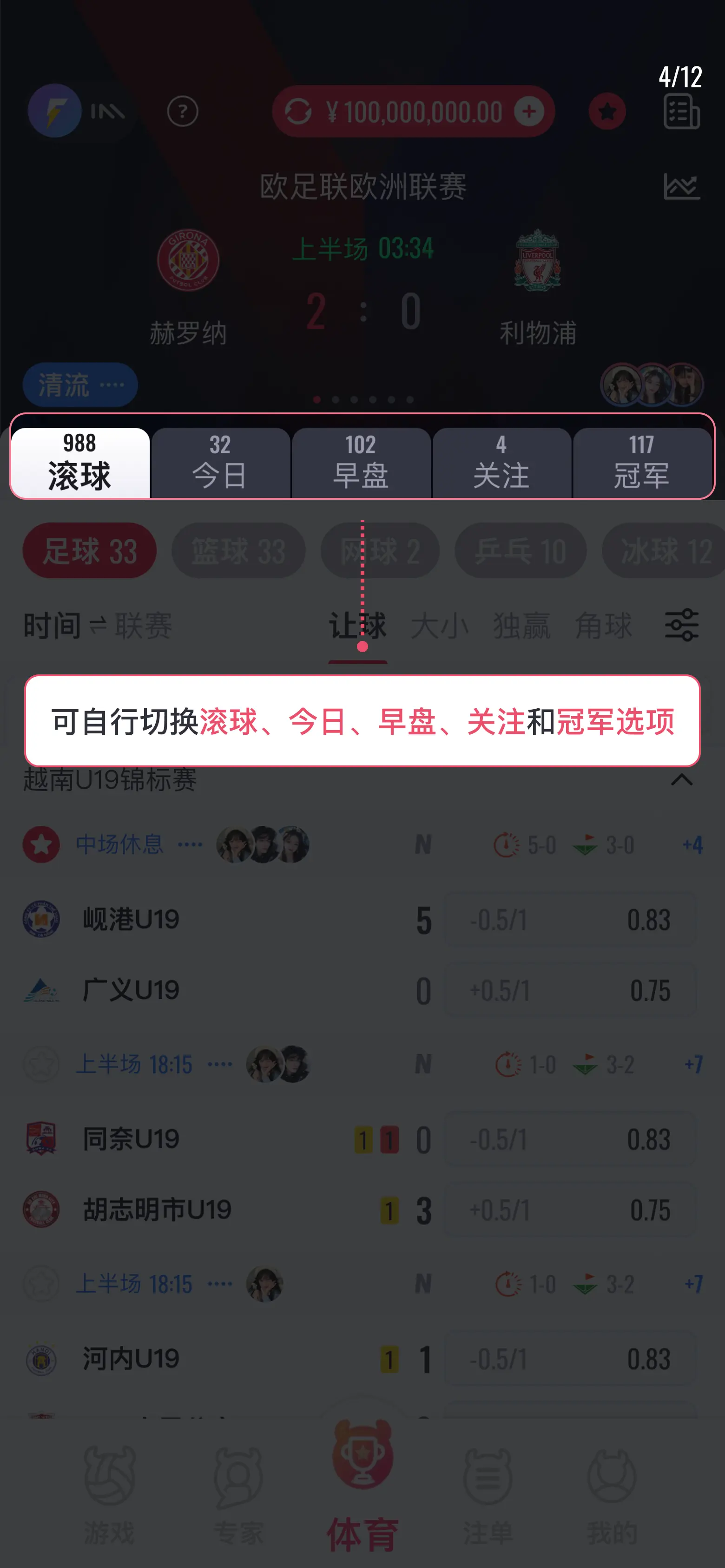Switch to the 今日 tab

pos(221,463)
